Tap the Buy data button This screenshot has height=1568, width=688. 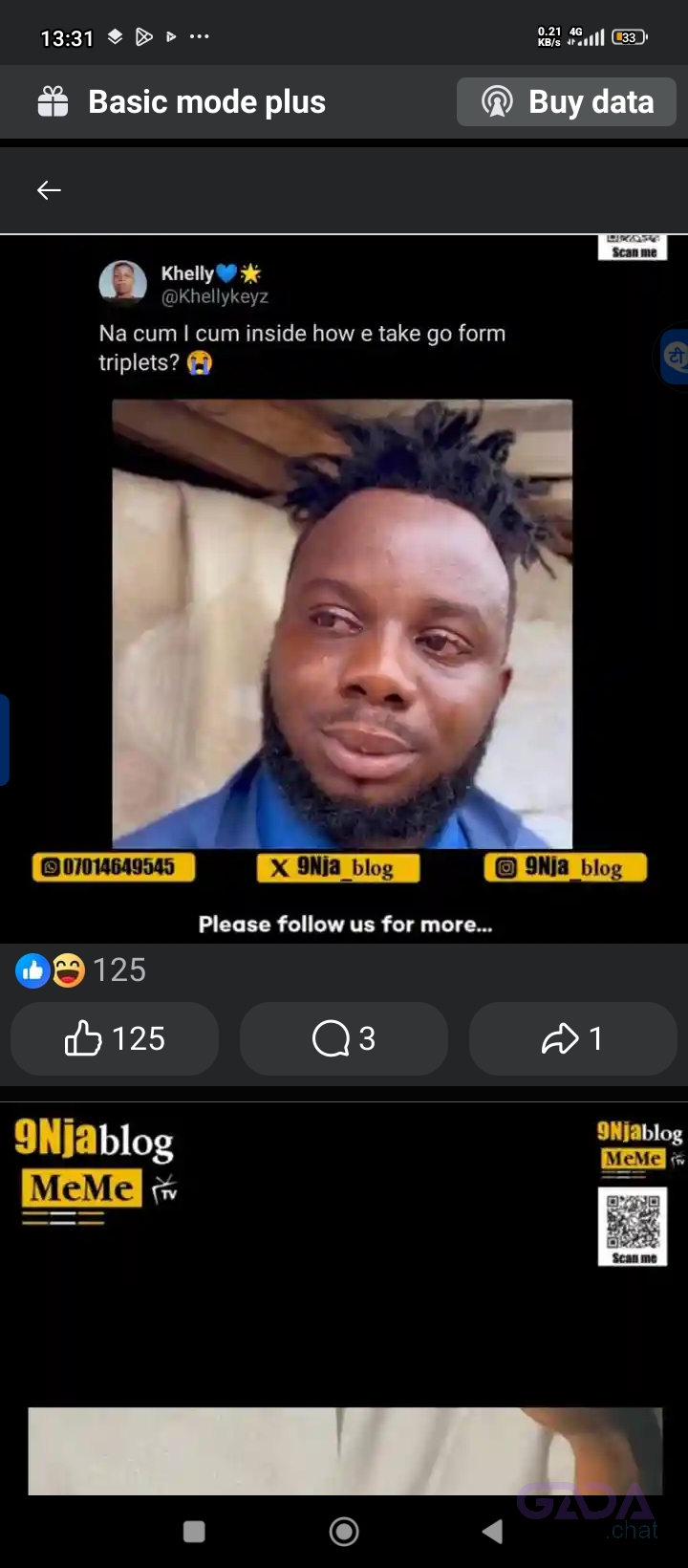[x=567, y=101]
